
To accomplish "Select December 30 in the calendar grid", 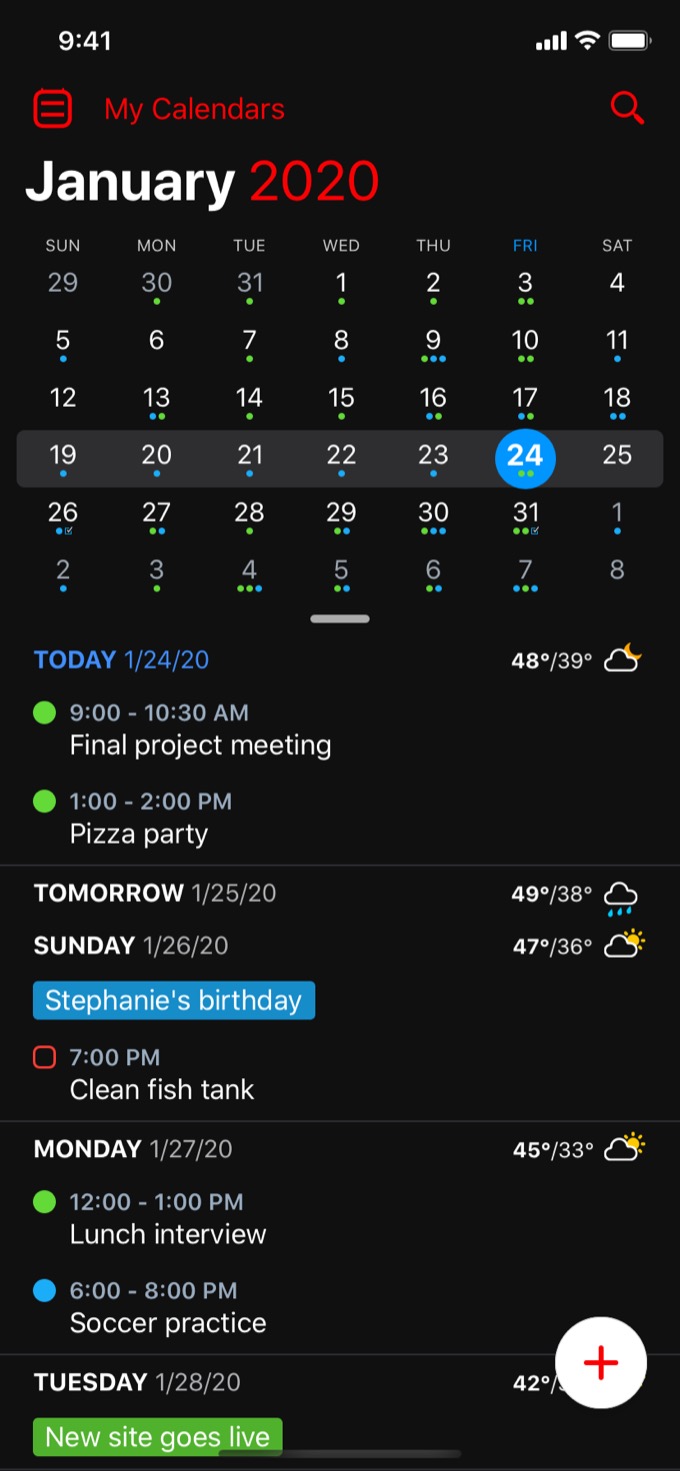I will pyautogui.click(x=156, y=283).
